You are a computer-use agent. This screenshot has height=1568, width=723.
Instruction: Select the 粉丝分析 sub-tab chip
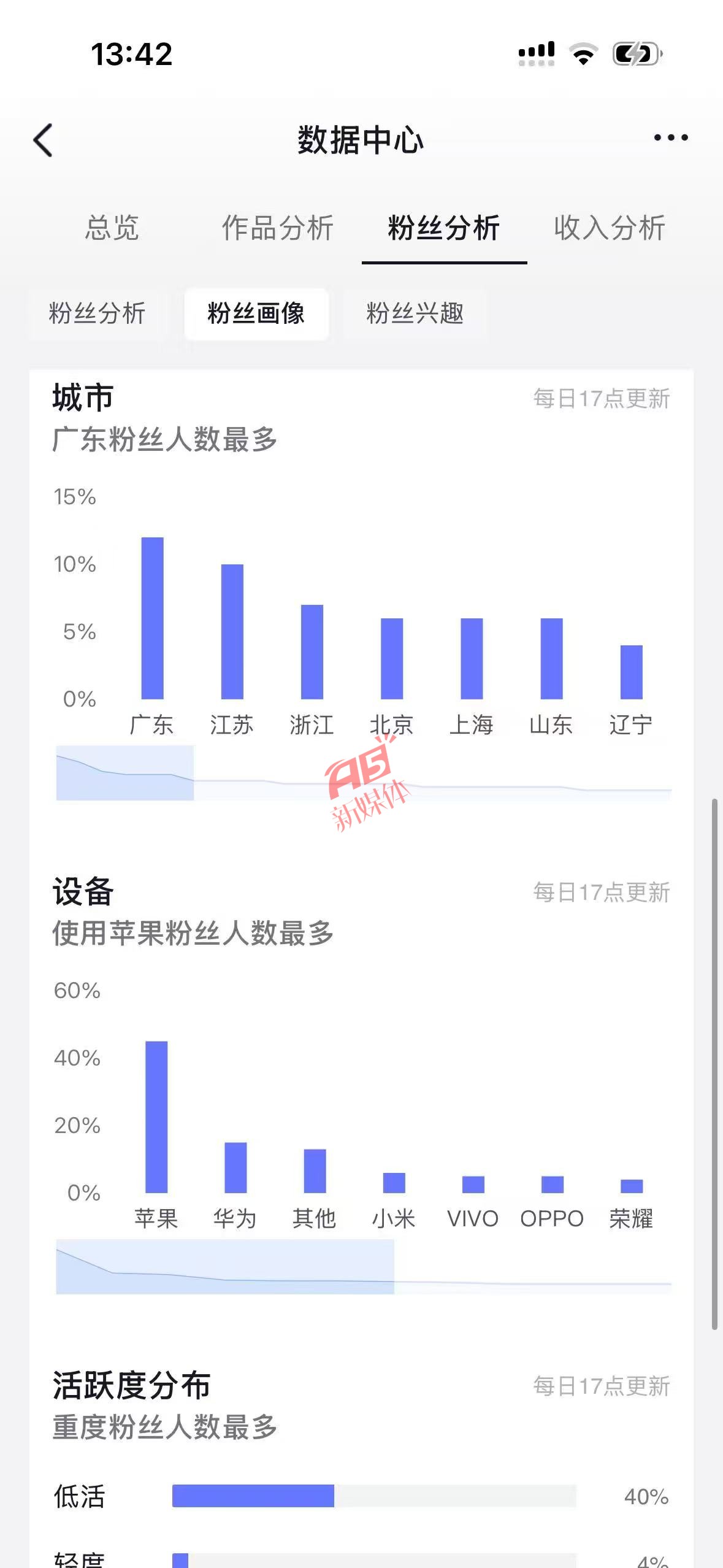tap(98, 313)
